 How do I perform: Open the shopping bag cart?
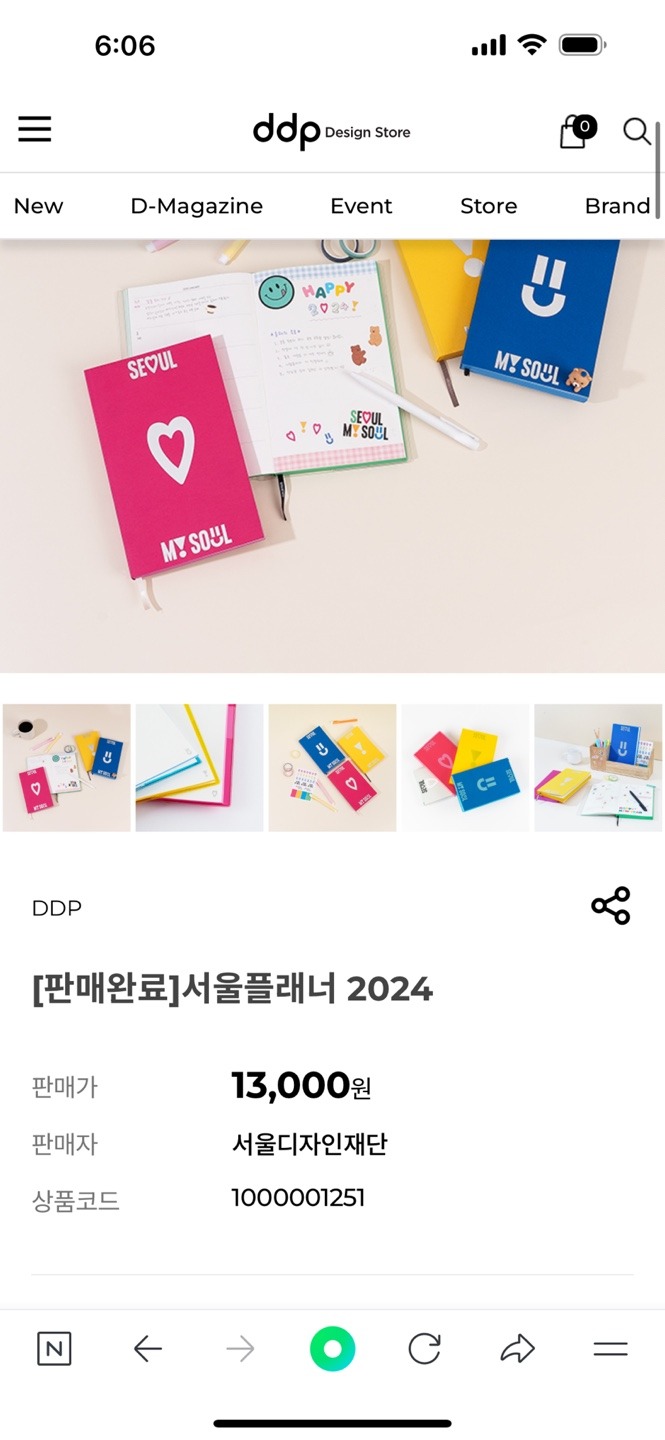pyautogui.click(x=574, y=132)
